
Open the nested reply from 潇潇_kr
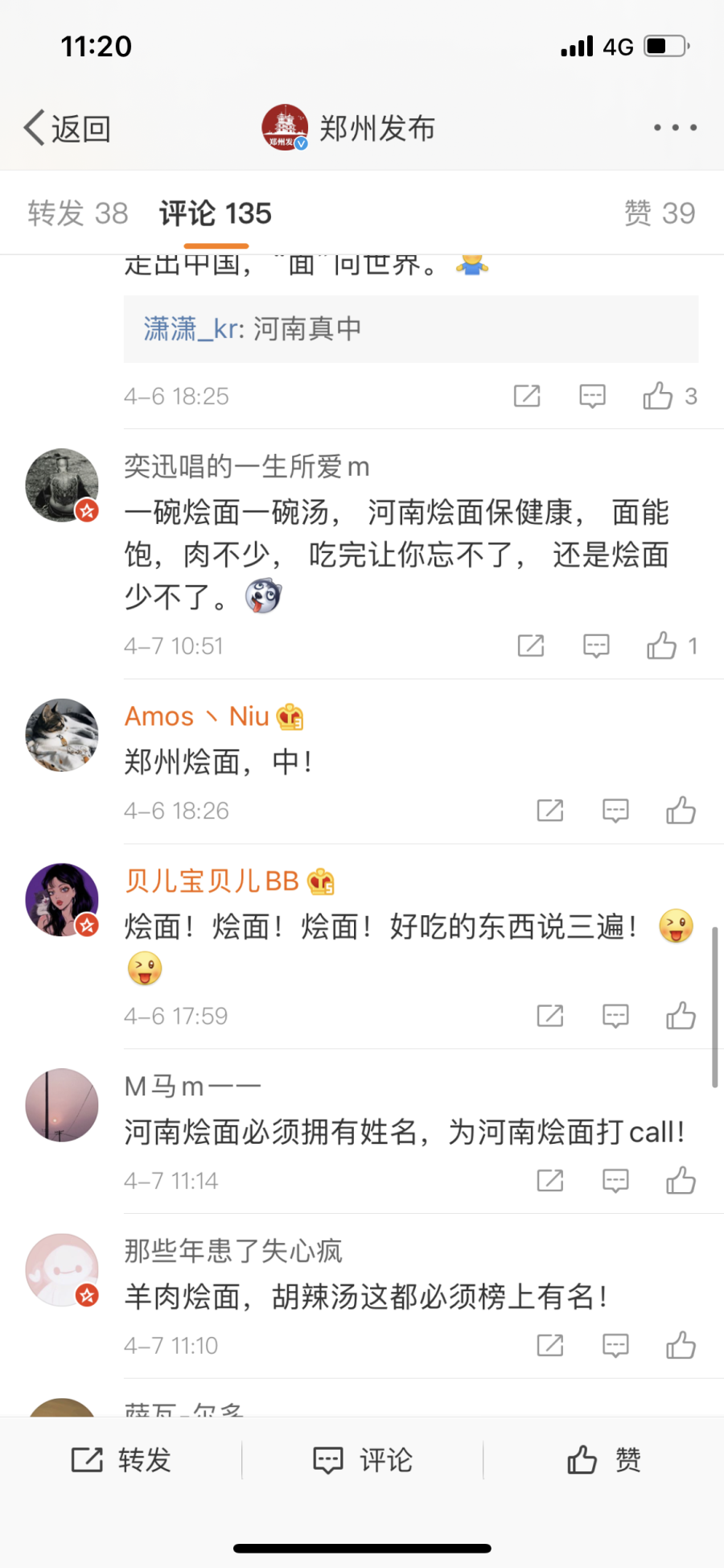[x=410, y=329]
